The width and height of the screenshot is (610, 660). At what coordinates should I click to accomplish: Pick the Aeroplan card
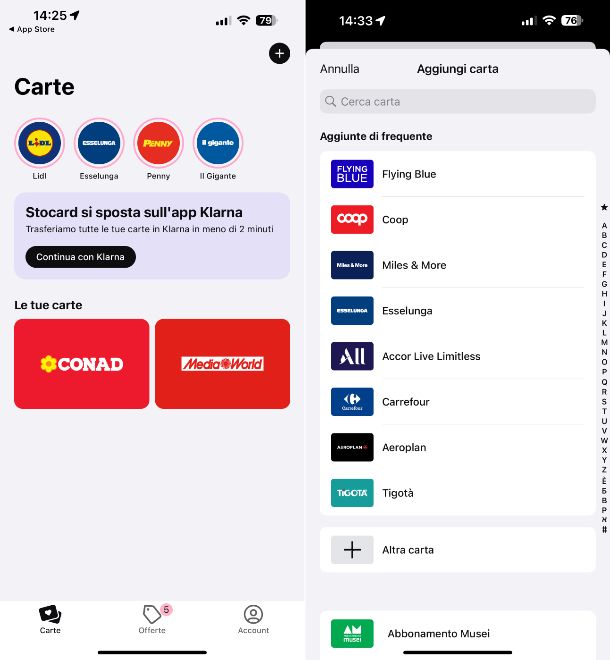point(457,447)
